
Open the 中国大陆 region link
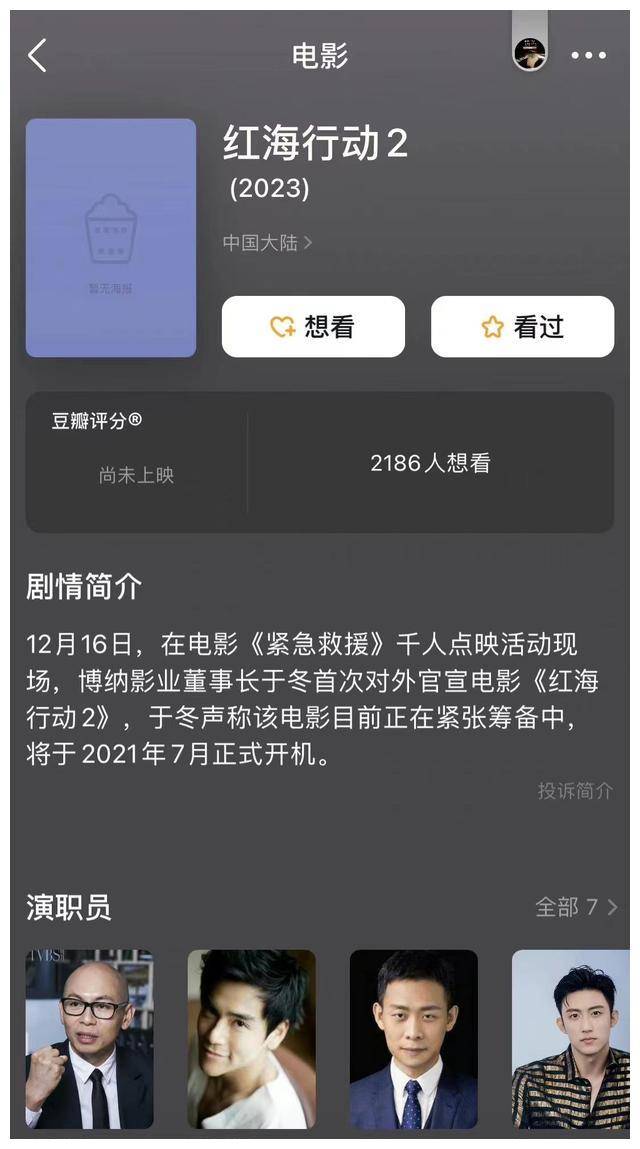tap(267, 243)
